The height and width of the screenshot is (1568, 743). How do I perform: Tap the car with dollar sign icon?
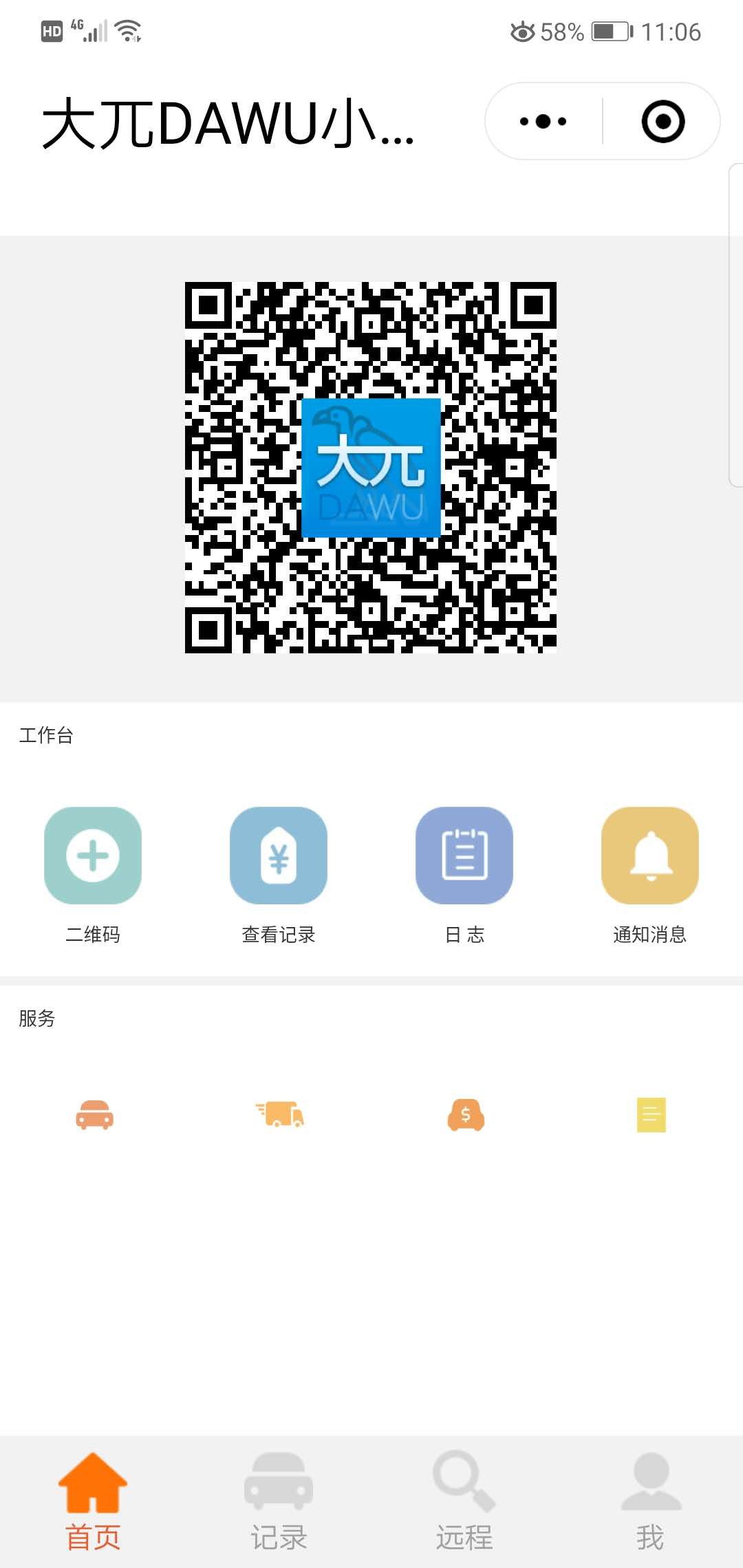click(466, 1115)
